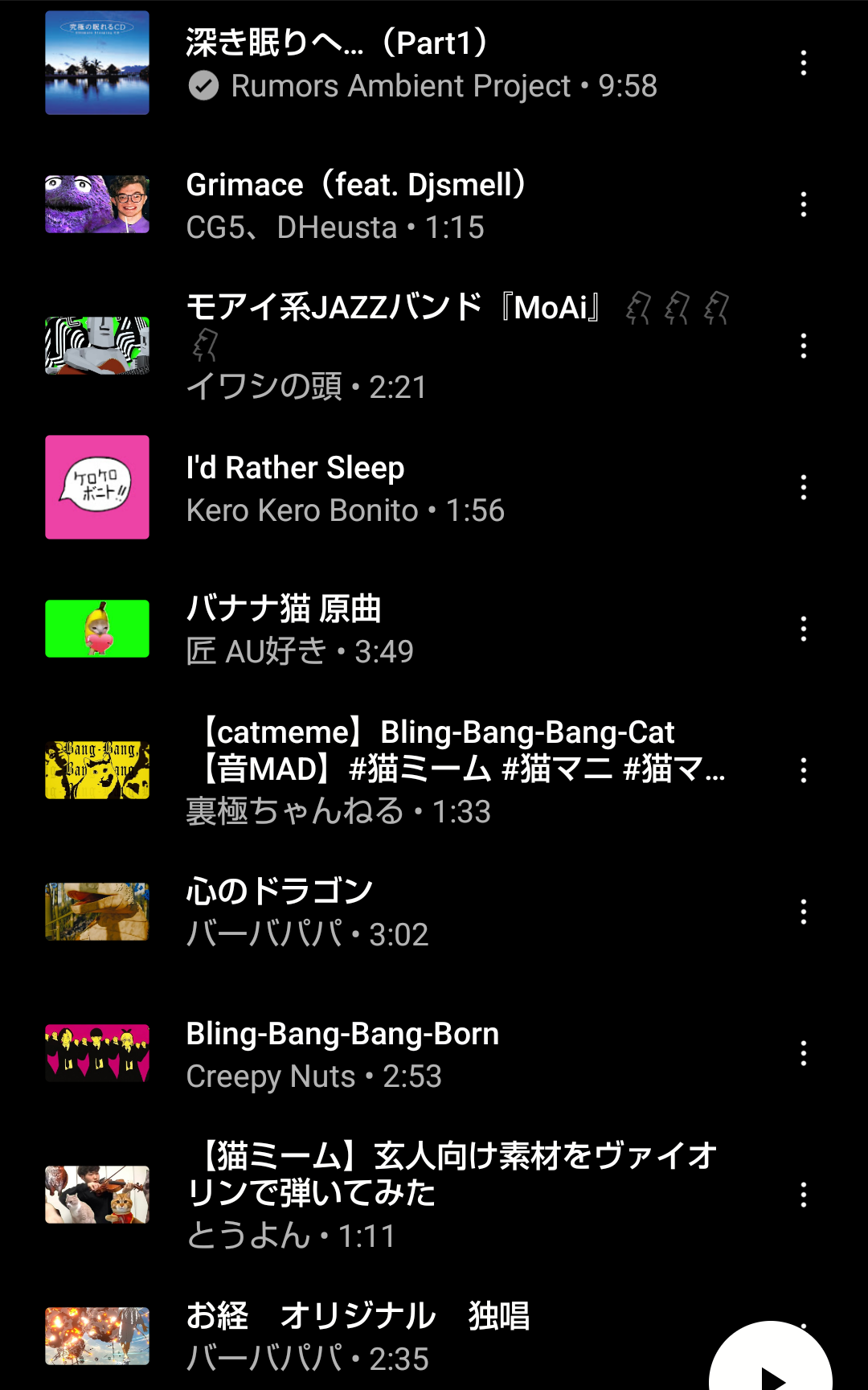This screenshot has height=1390, width=868.
Task: Open options for 深き眠りへ… (Part1)
Action: pyautogui.click(x=803, y=64)
